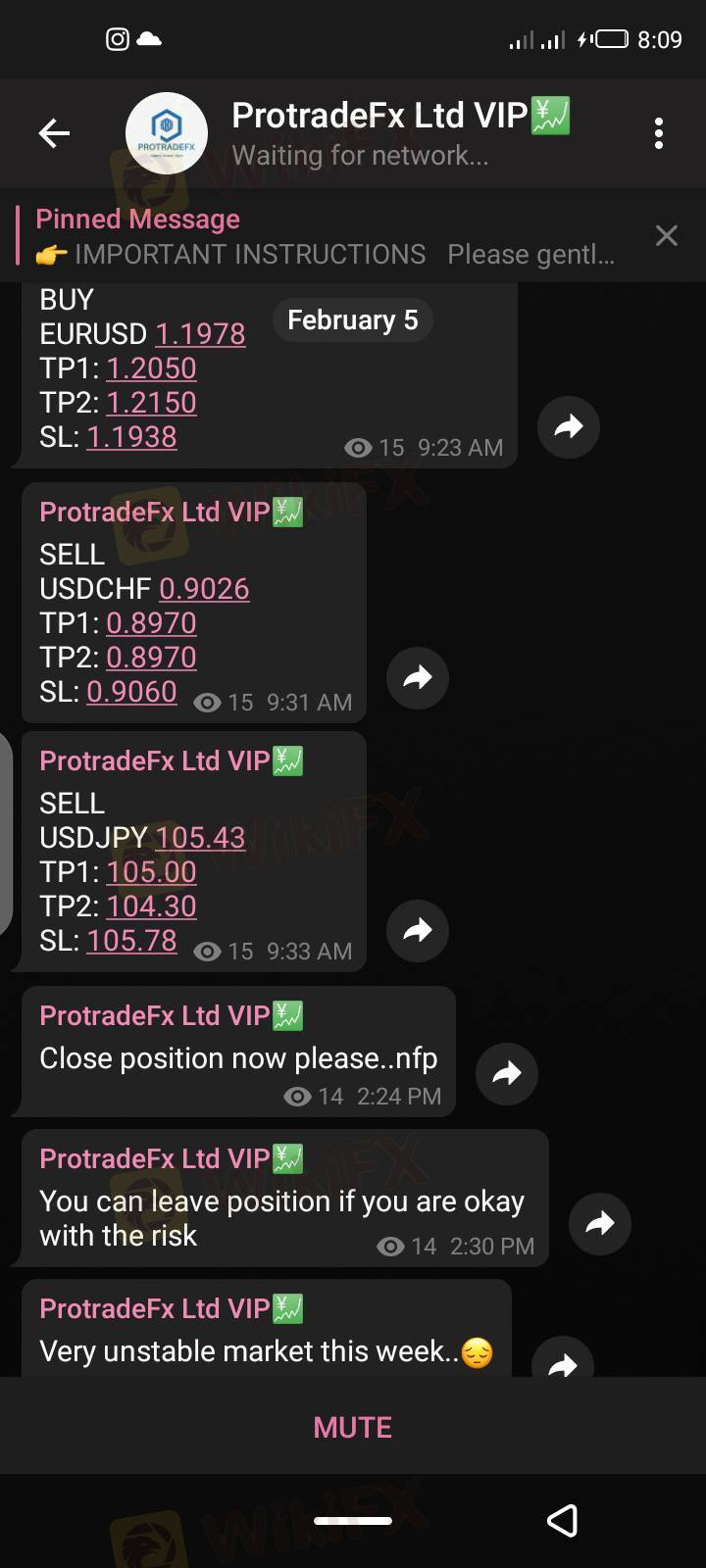
Task: Tap the USDCHF 0.9026 price link
Action: point(204,589)
